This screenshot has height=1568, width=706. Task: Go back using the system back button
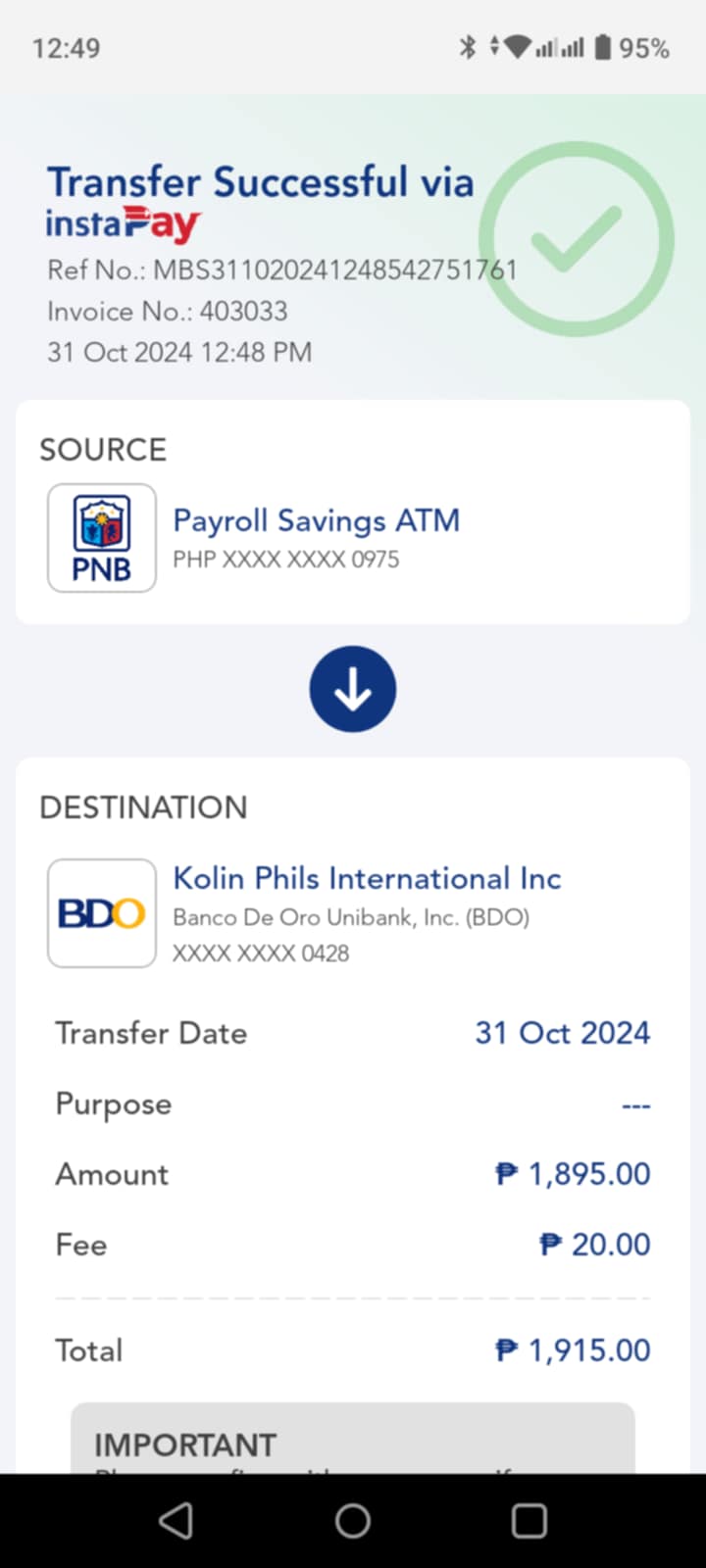coord(176,1521)
